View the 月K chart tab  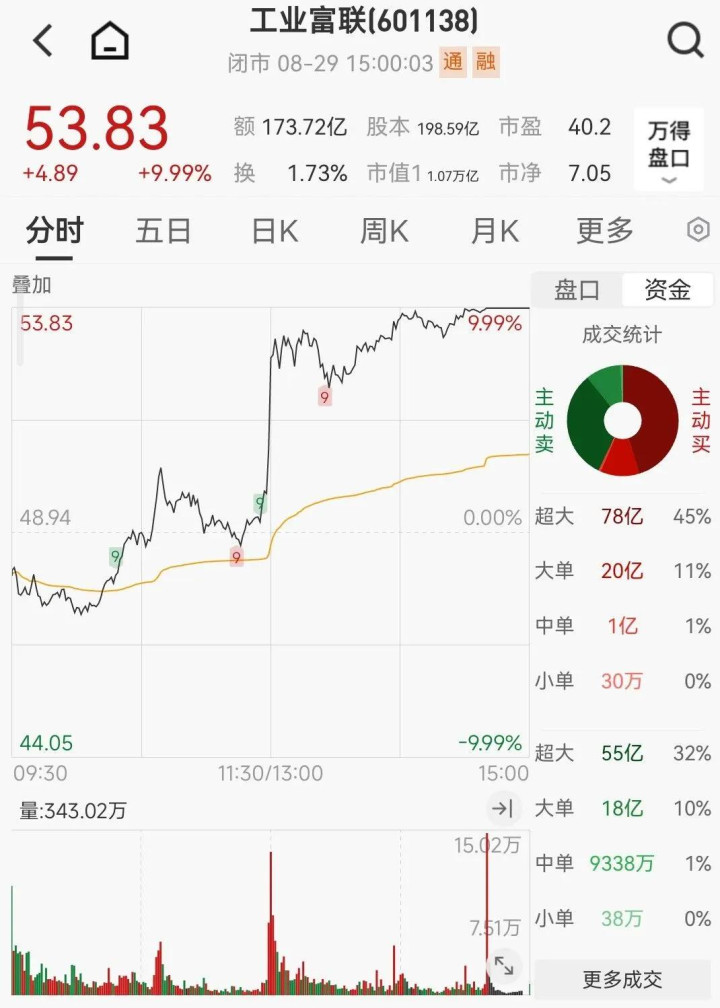(x=494, y=231)
